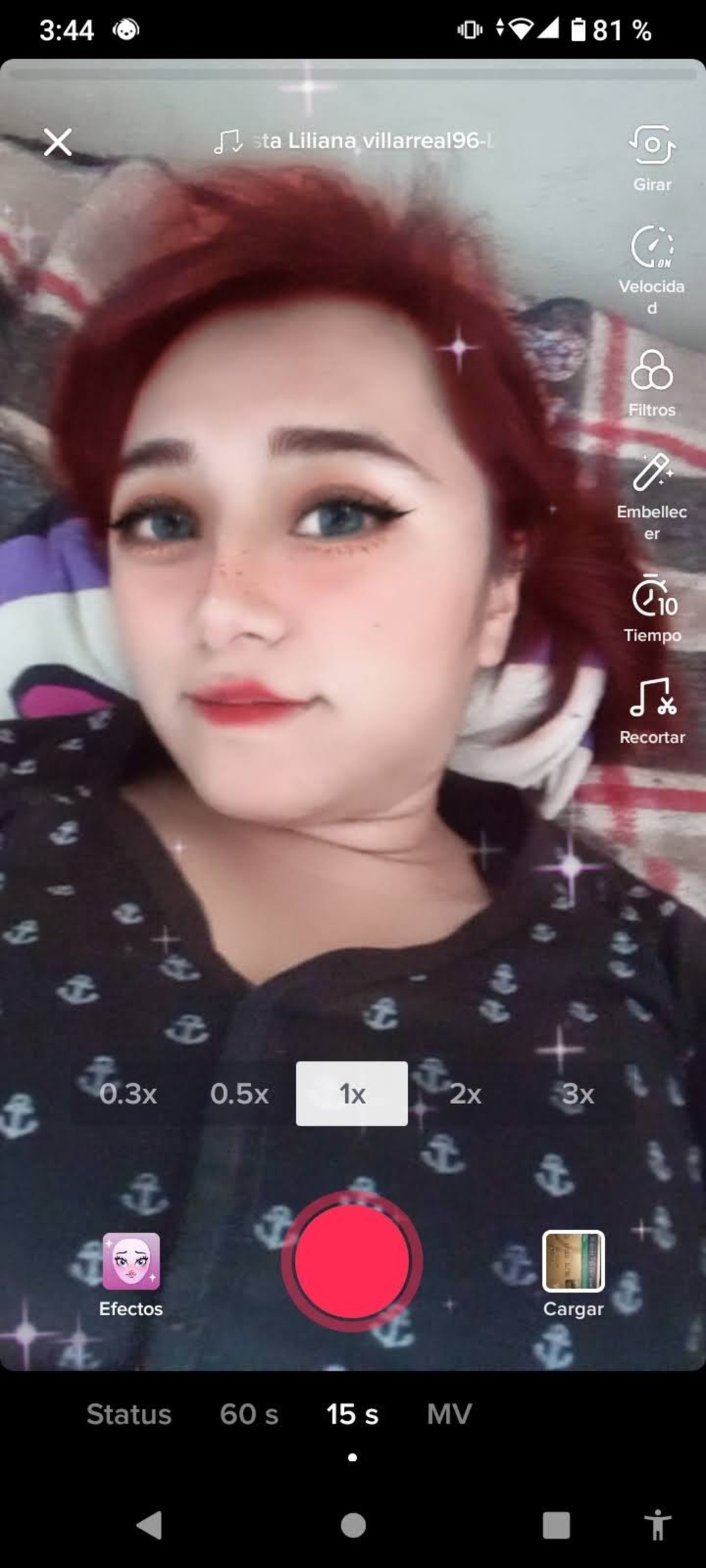This screenshot has width=706, height=1568.
Task: Select 0.3x recording speed
Action: coord(128,1094)
